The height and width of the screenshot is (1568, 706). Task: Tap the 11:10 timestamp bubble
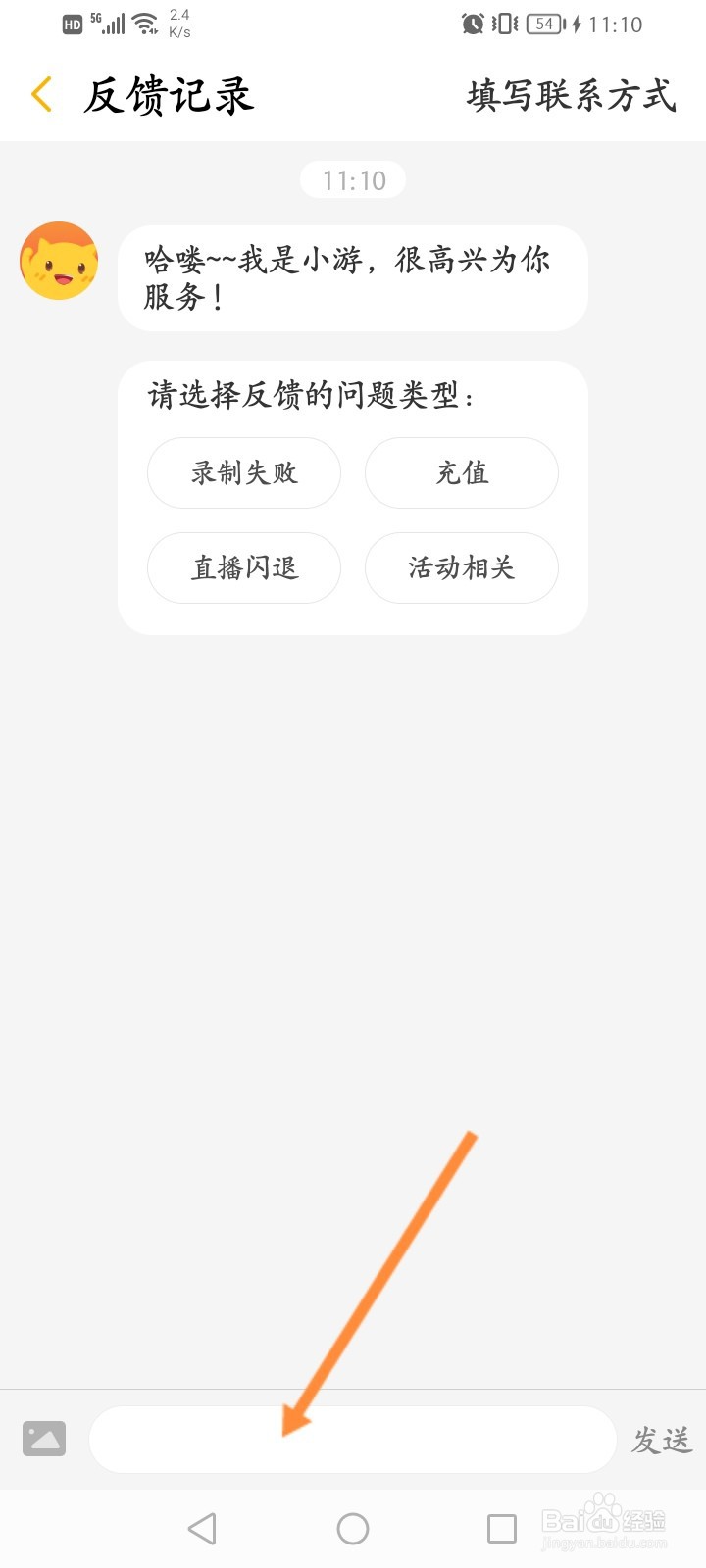pyautogui.click(x=353, y=179)
